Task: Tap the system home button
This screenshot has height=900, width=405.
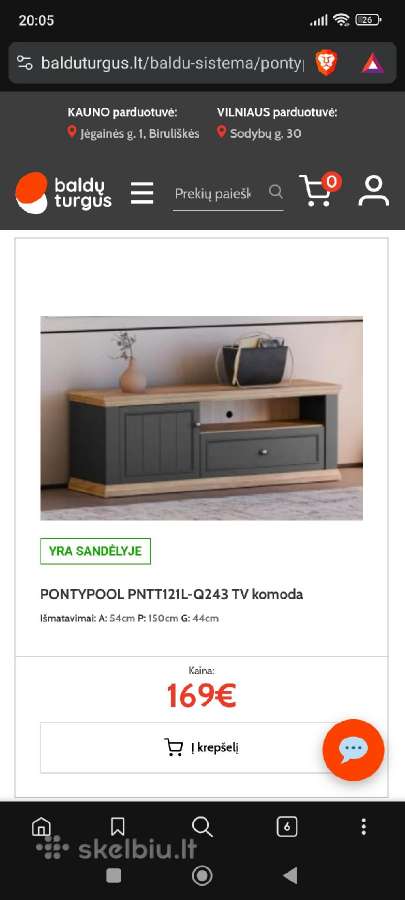Action: (x=202, y=875)
